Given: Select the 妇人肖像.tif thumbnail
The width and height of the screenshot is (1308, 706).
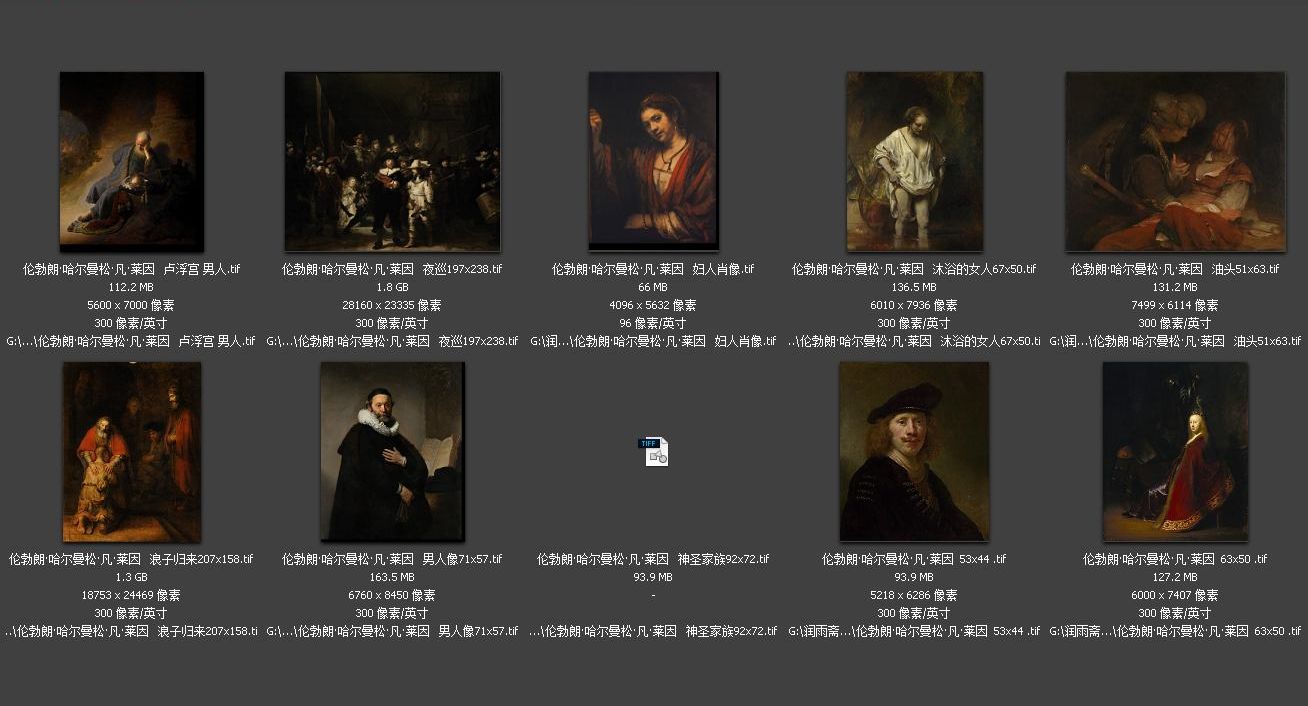Looking at the screenshot, I should coord(653,160).
